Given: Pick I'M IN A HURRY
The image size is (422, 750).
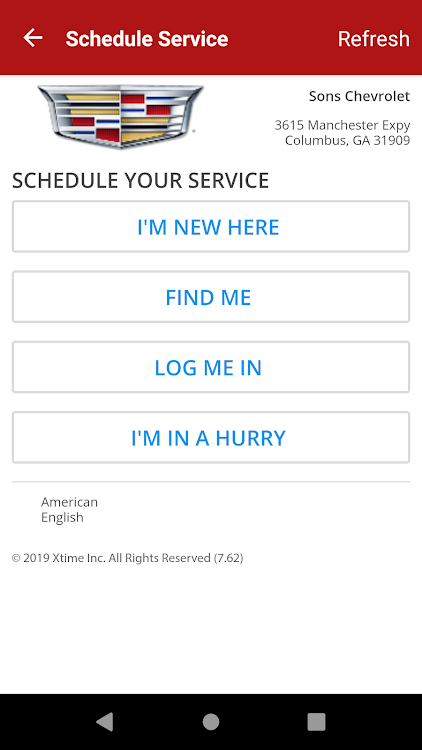Looking at the screenshot, I should [x=211, y=437].
